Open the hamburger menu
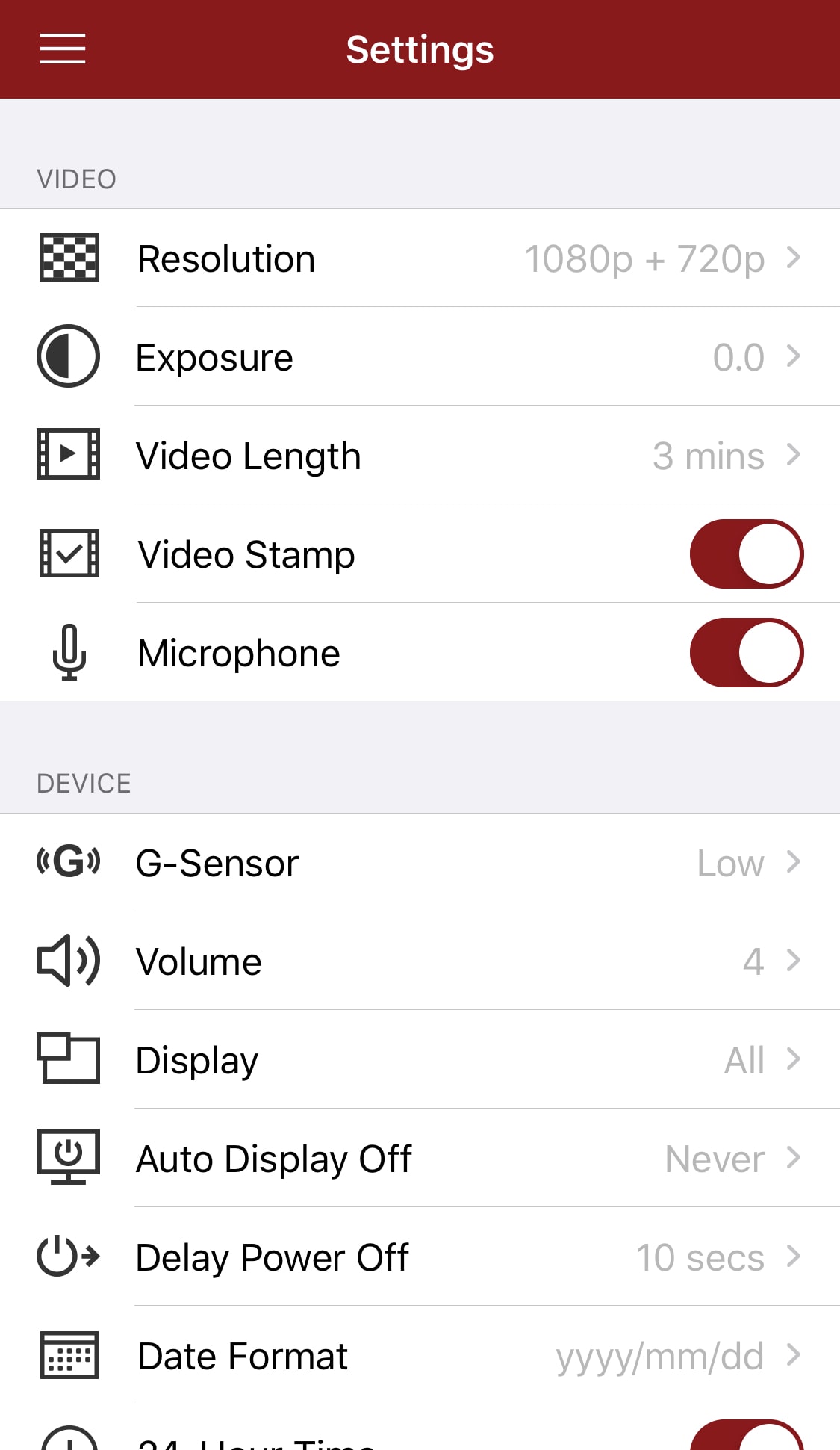The image size is (840, 1450). click(x=63, y=49)
